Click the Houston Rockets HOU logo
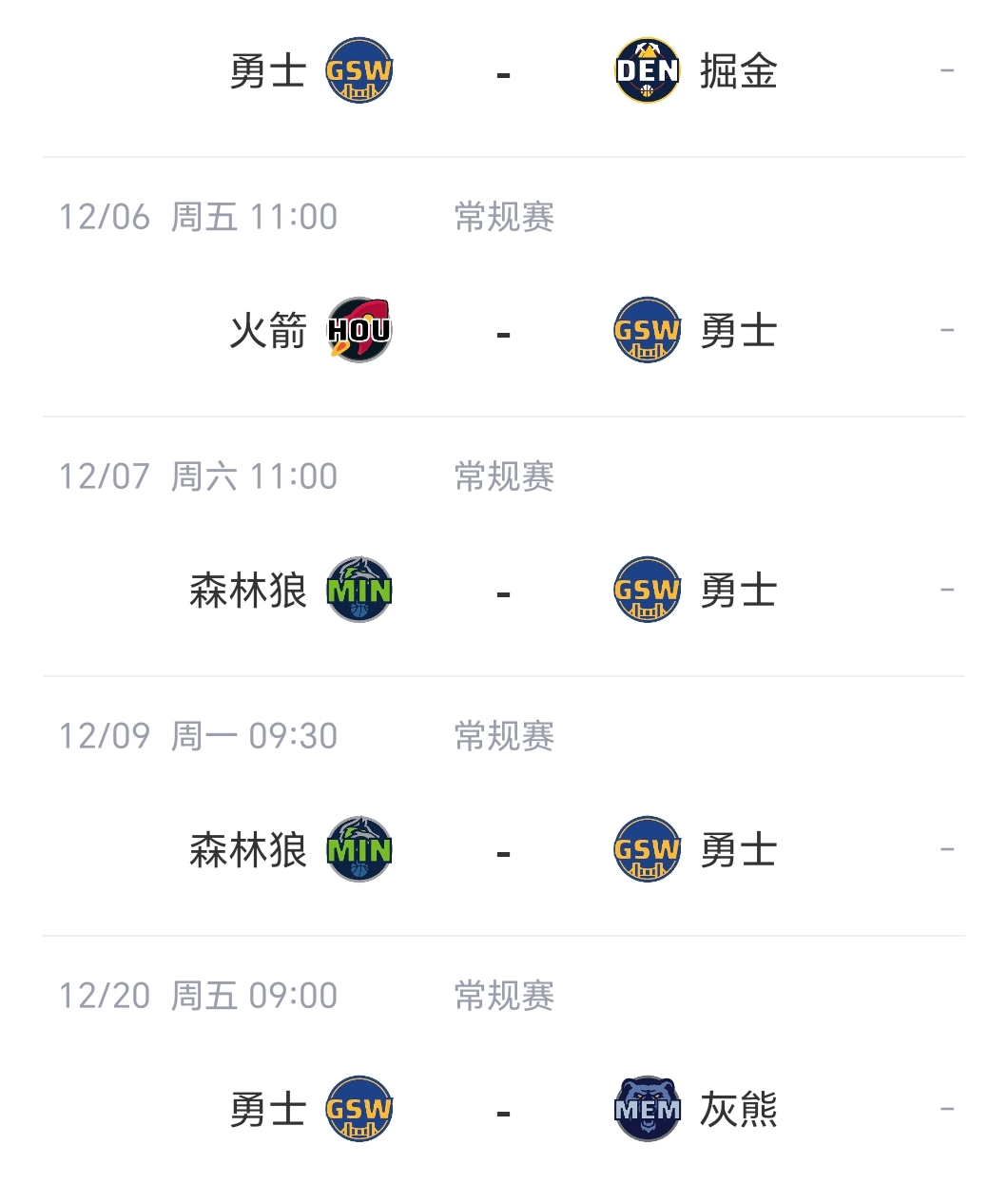 pyautogui.click(x=359, y=330)
